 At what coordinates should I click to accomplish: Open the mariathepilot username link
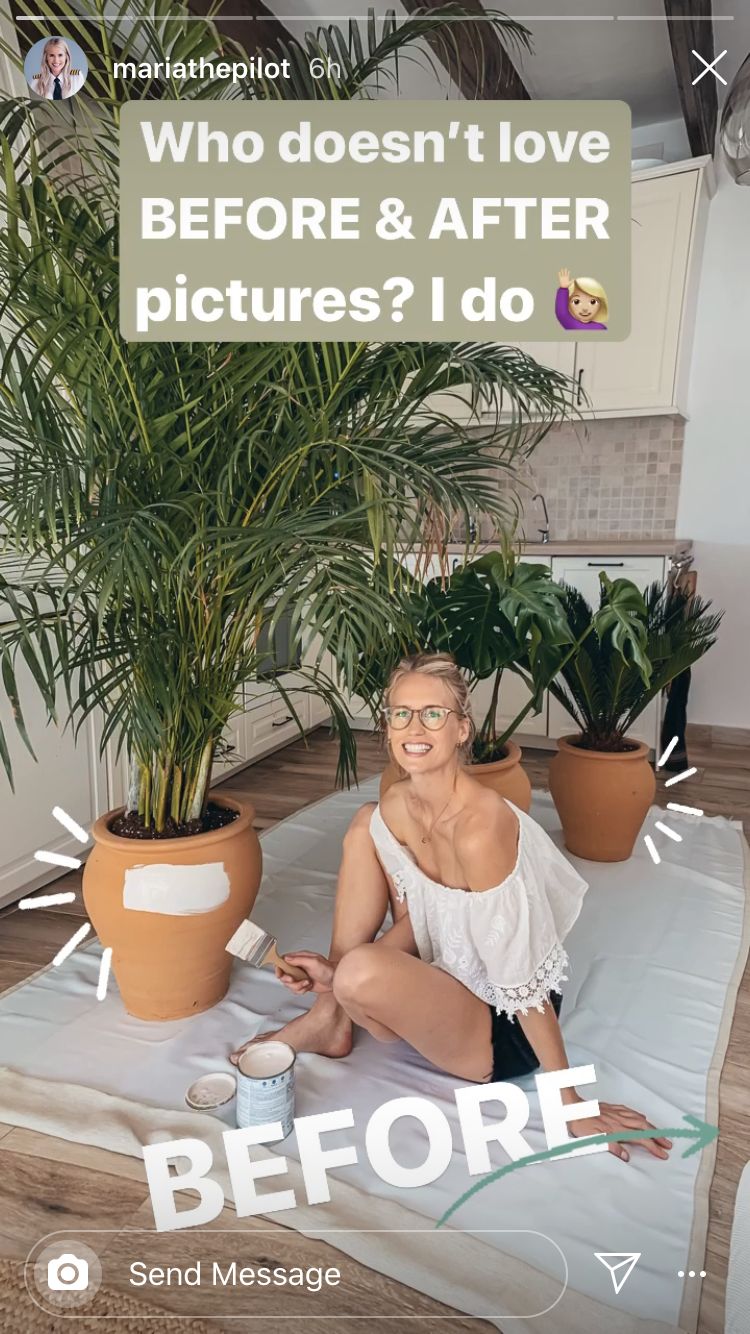[201, 68]
